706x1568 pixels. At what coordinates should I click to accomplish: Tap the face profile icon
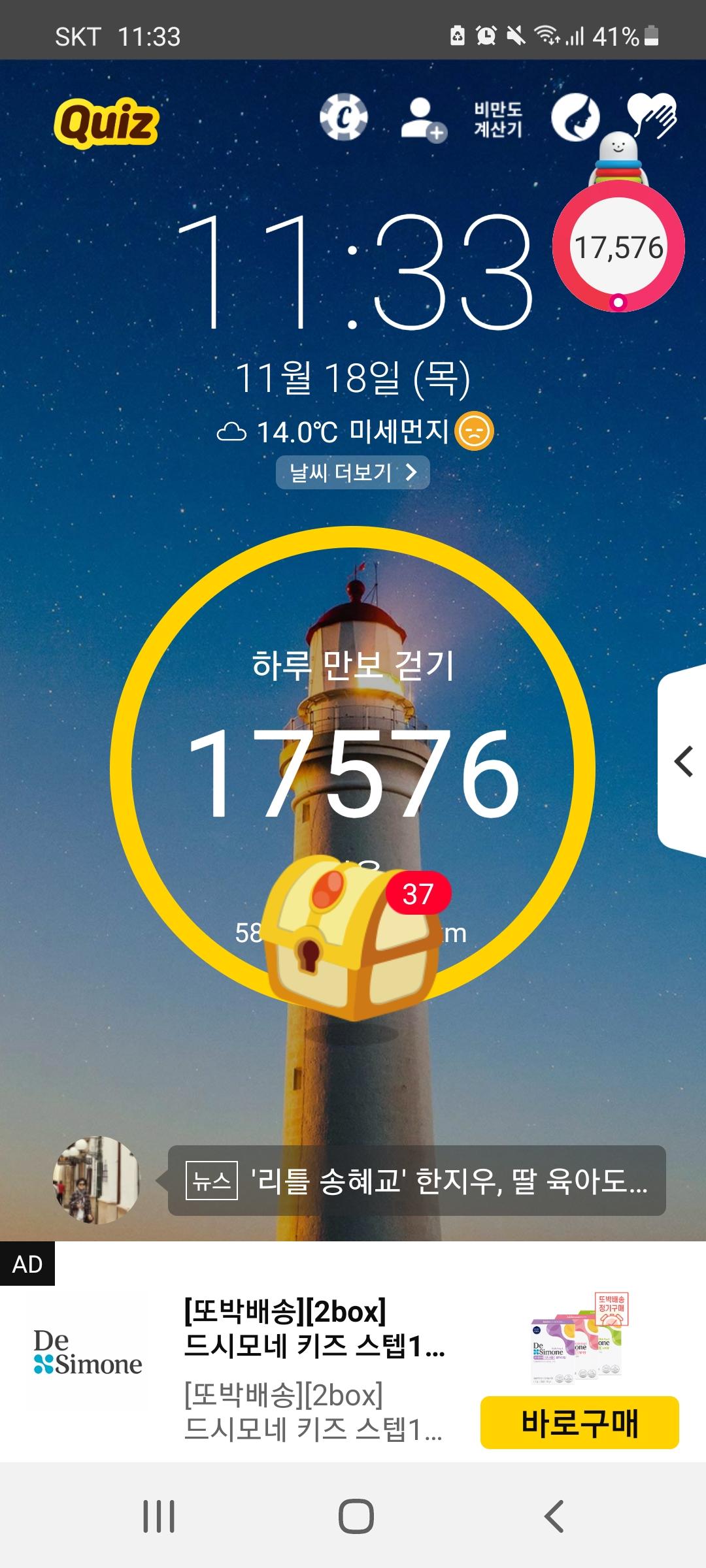(575, 117)
